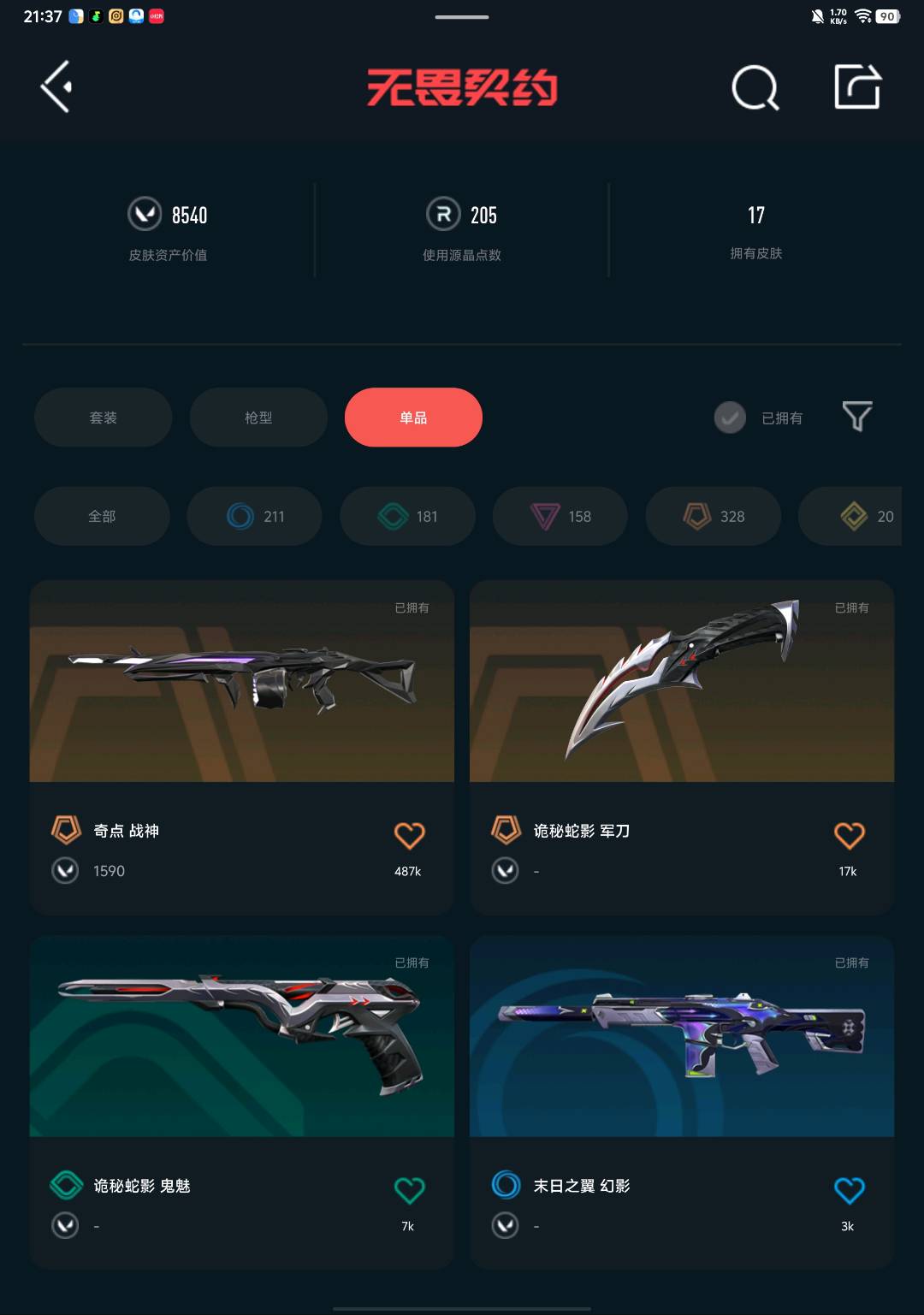This screenshot has height=1315, width=924.
Task: Like the 奇点 战神 skin
Action: click(x=409, y=835)
